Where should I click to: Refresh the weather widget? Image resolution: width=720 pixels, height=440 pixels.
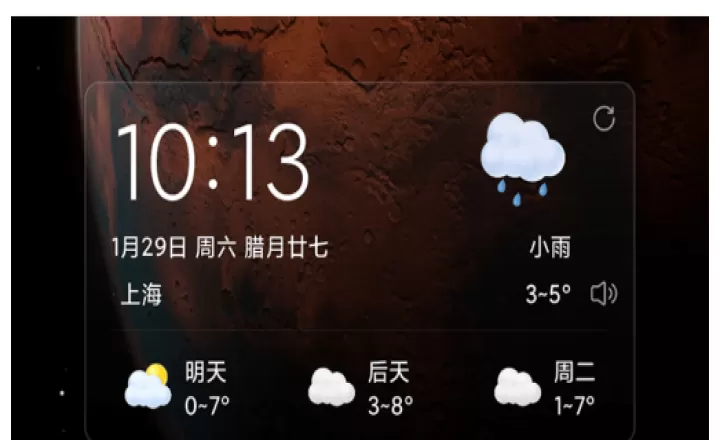click(603, 119)
